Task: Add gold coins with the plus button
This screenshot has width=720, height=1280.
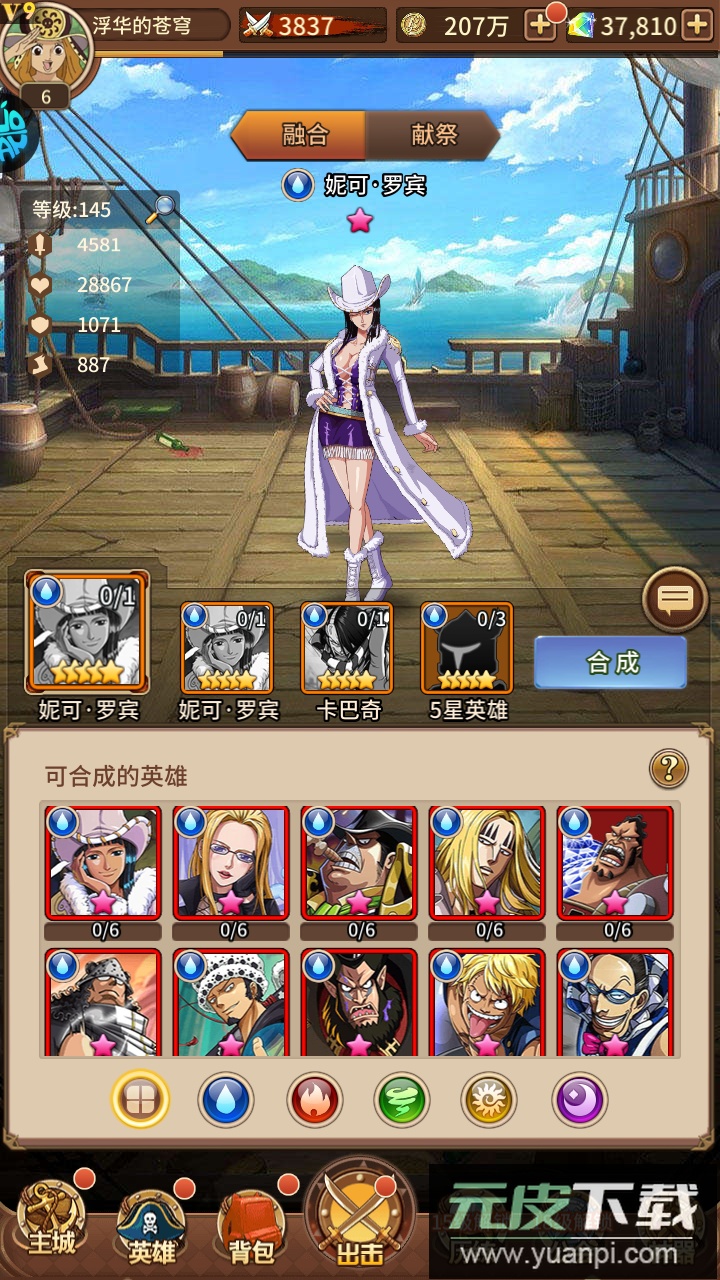Action: pyautogui.click(x=540, y=25)
